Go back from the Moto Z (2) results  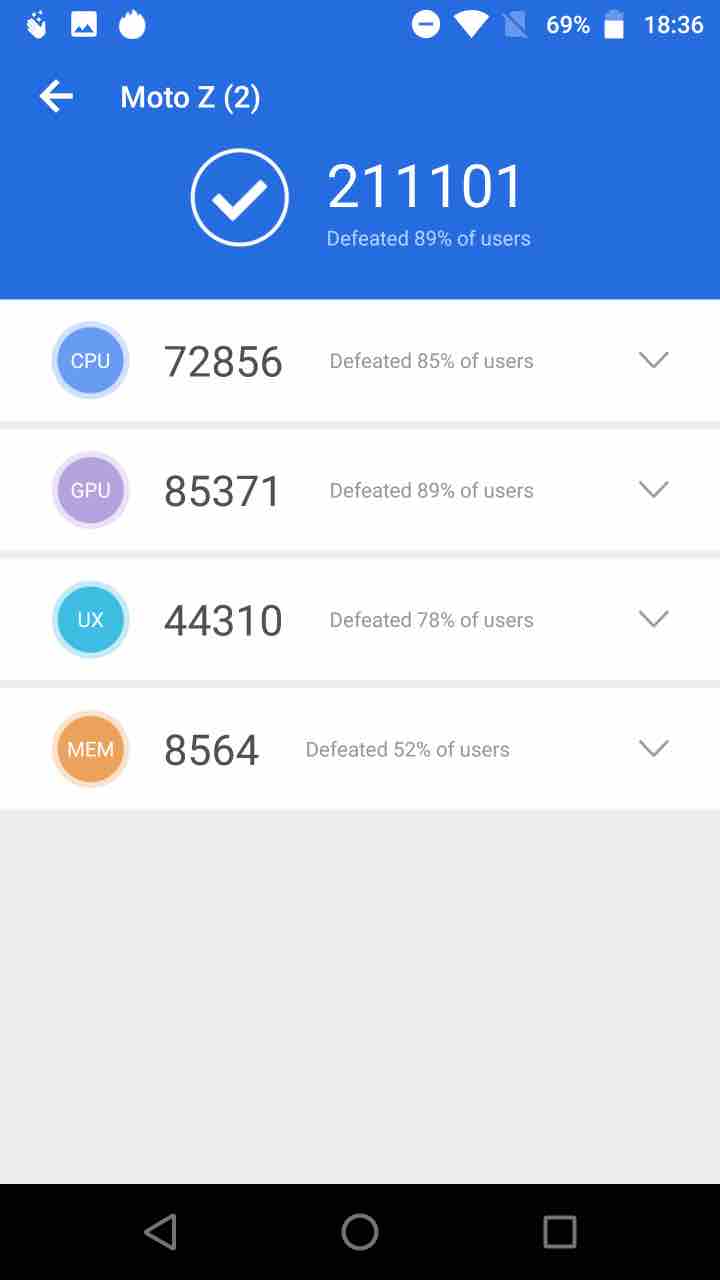[56, 97]
